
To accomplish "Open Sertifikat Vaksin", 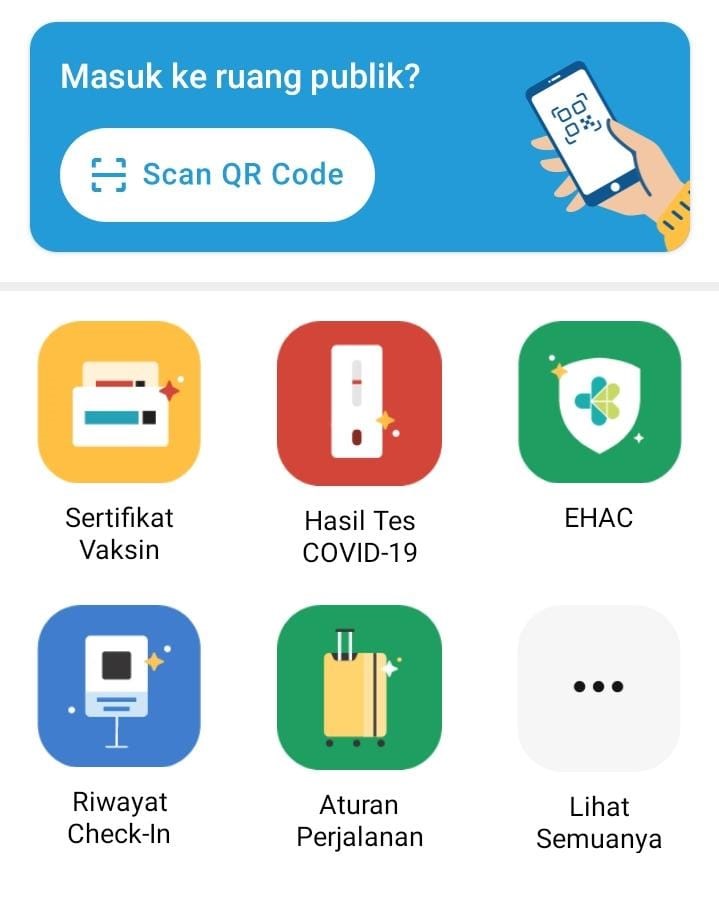I will pos(119,403).
